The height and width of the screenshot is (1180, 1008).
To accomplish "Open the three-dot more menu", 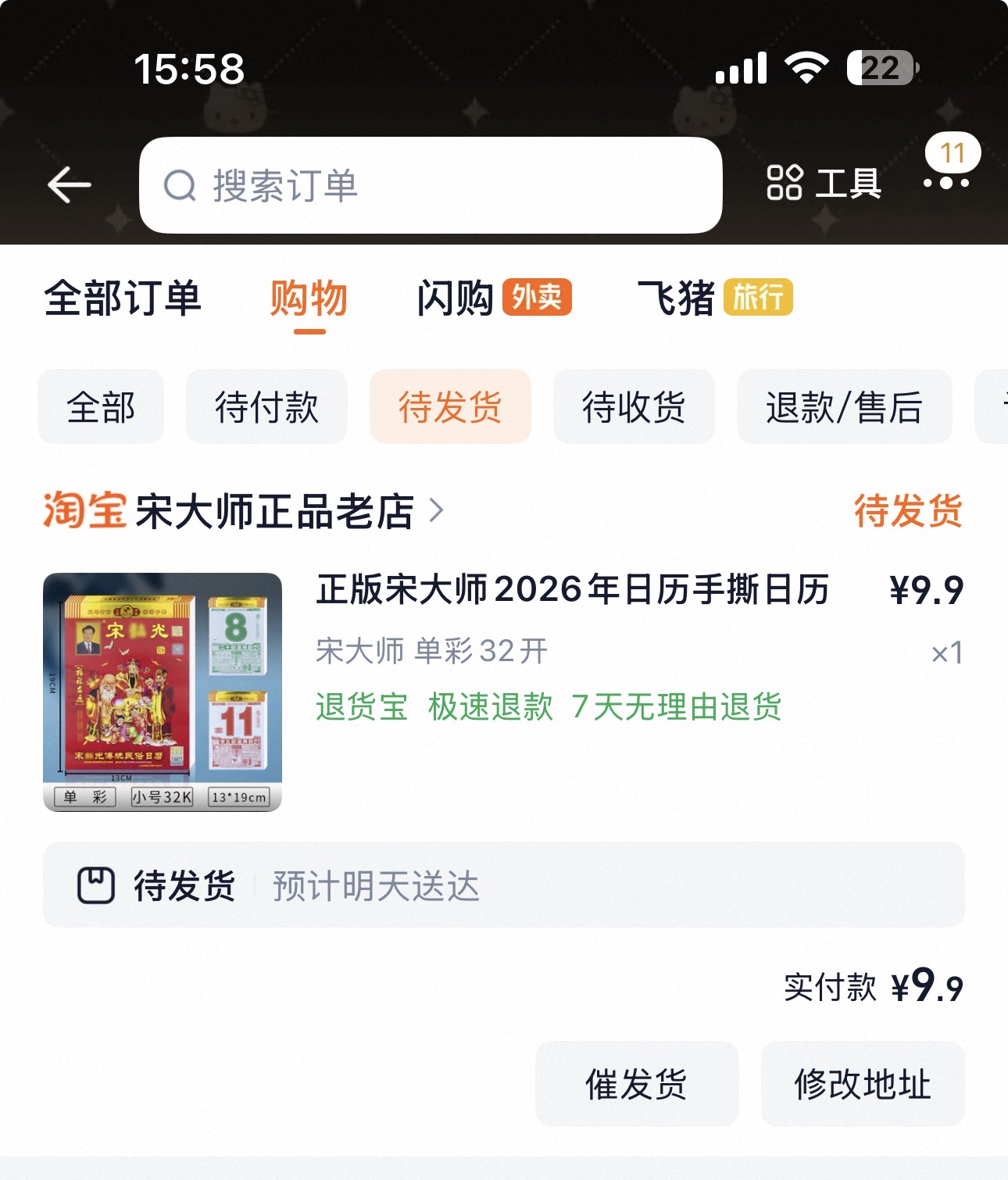I will point(945,183).
